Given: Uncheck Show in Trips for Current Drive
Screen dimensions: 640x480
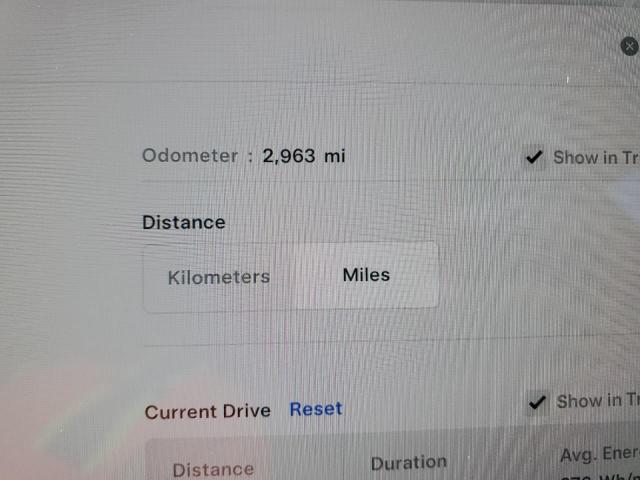Looking at the screenshot, I should 538,402.
